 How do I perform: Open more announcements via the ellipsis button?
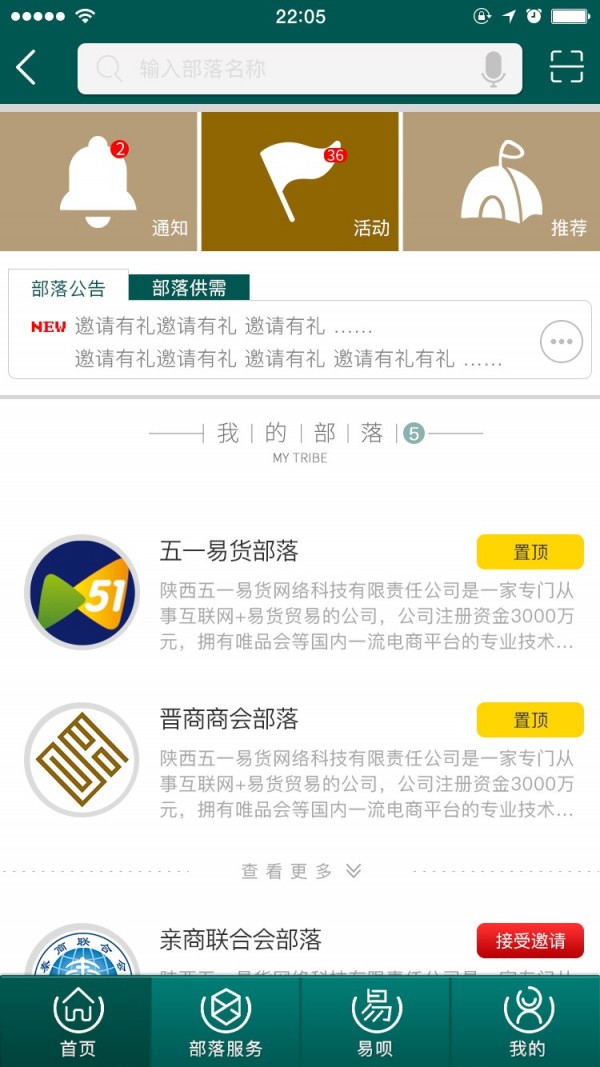[x=561, y=342]
